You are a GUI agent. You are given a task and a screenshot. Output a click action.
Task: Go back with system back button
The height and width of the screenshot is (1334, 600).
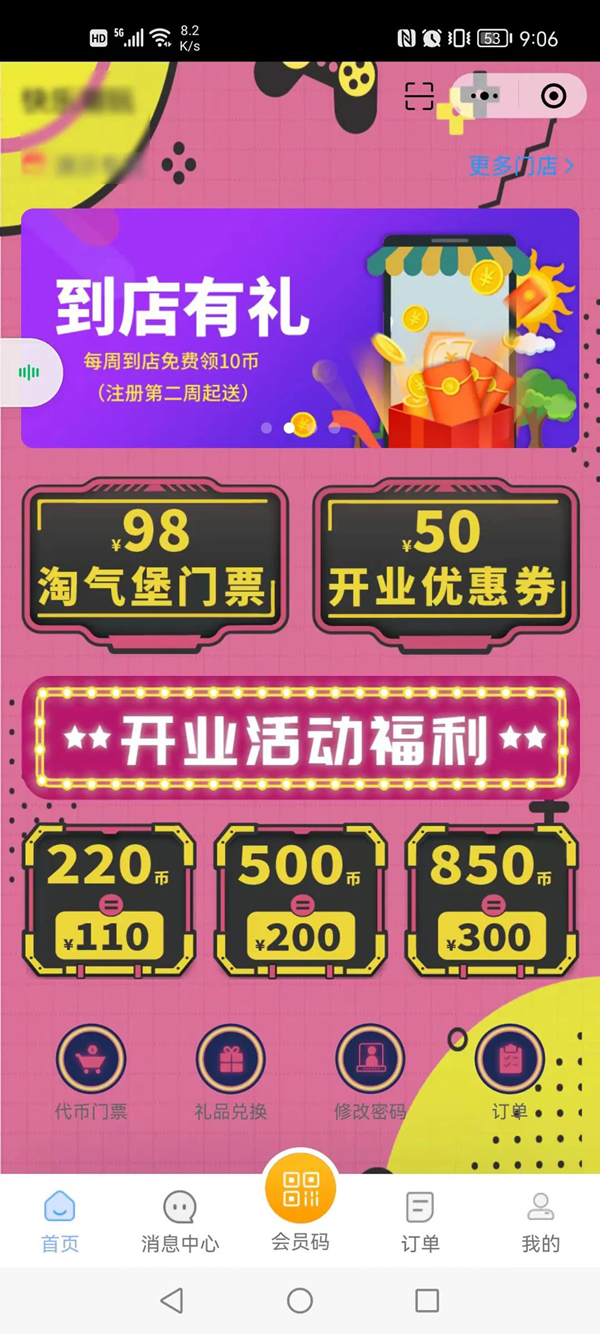172,1300
